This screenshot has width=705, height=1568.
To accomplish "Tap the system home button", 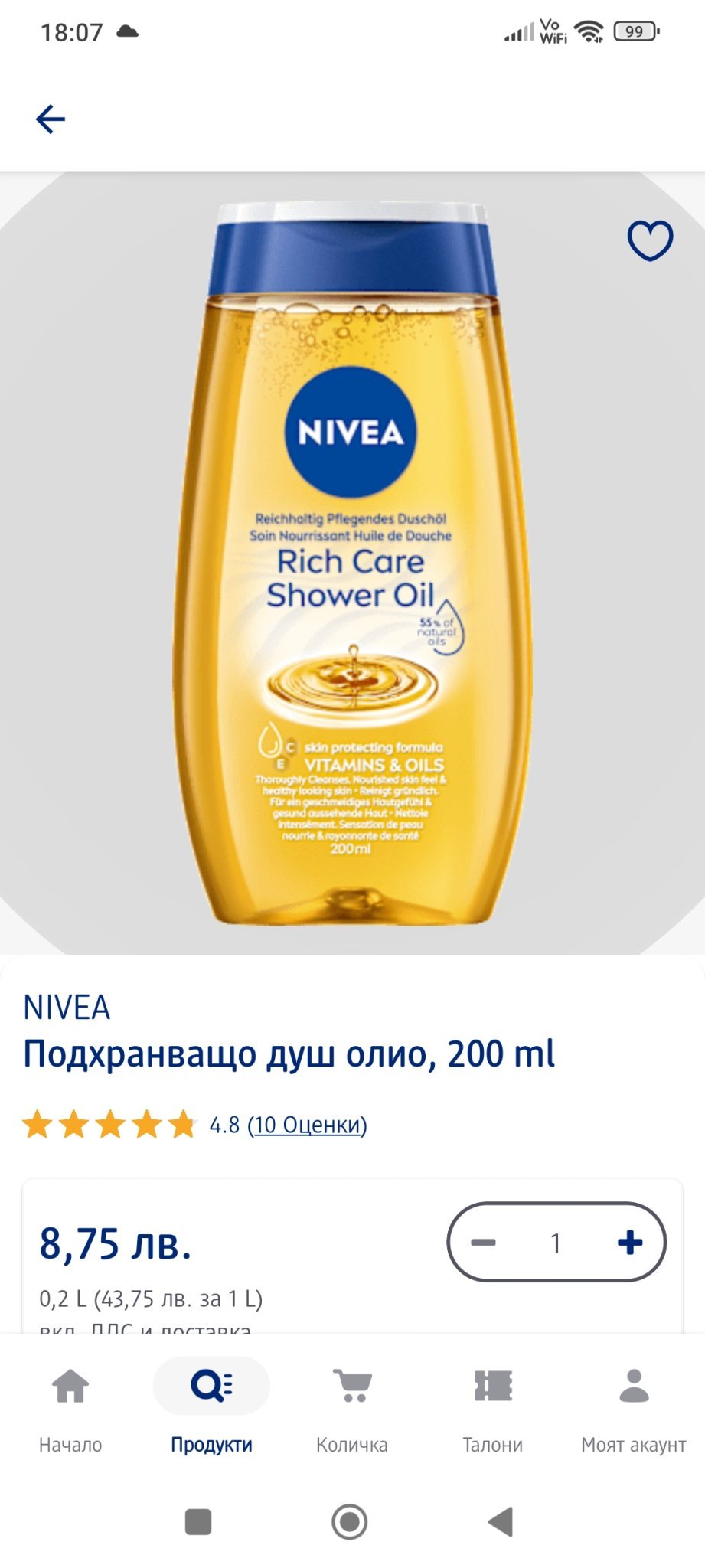I will coord(350,1521).
